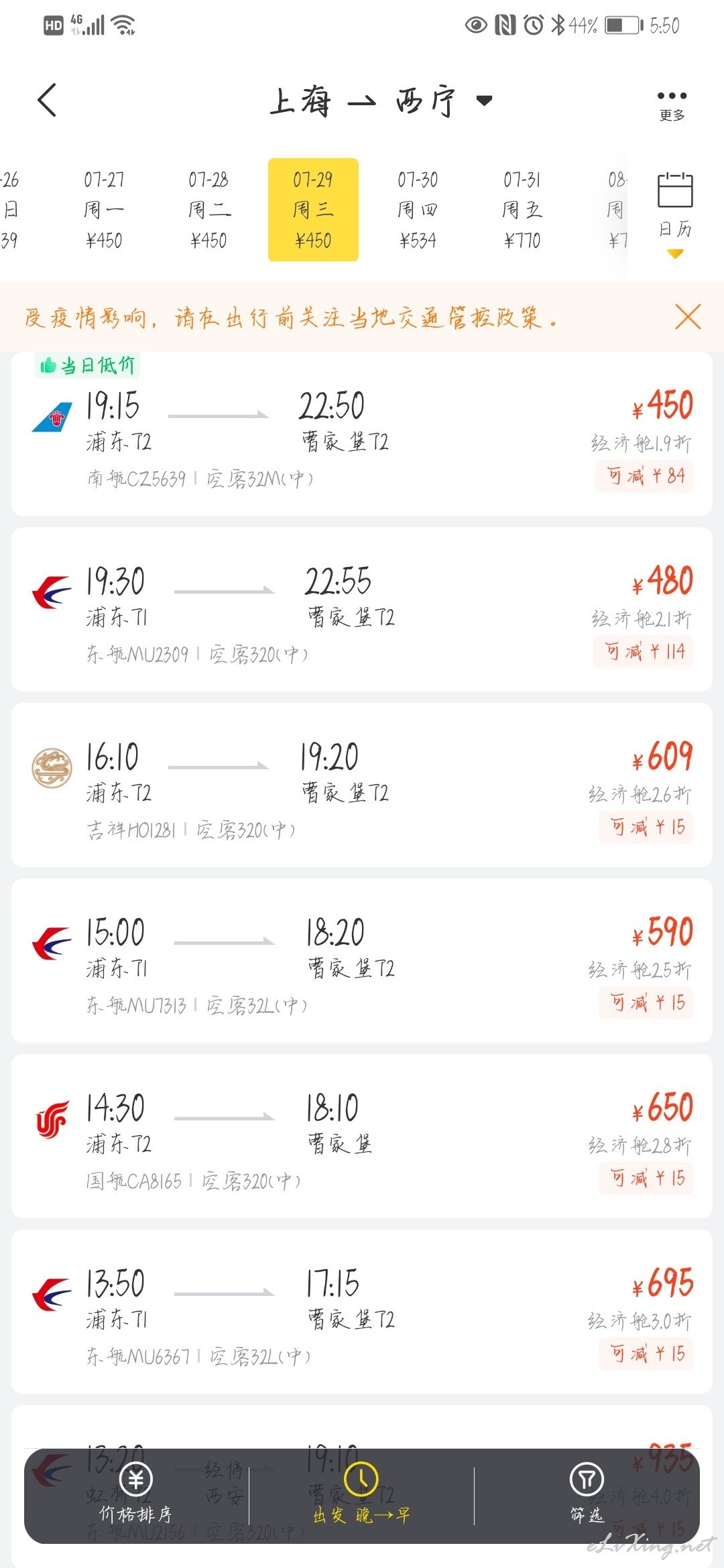Open the 南航CZ5639 19:15 flight for ¥450
Screen dimensions: 724x1568
tap(362, 434)
